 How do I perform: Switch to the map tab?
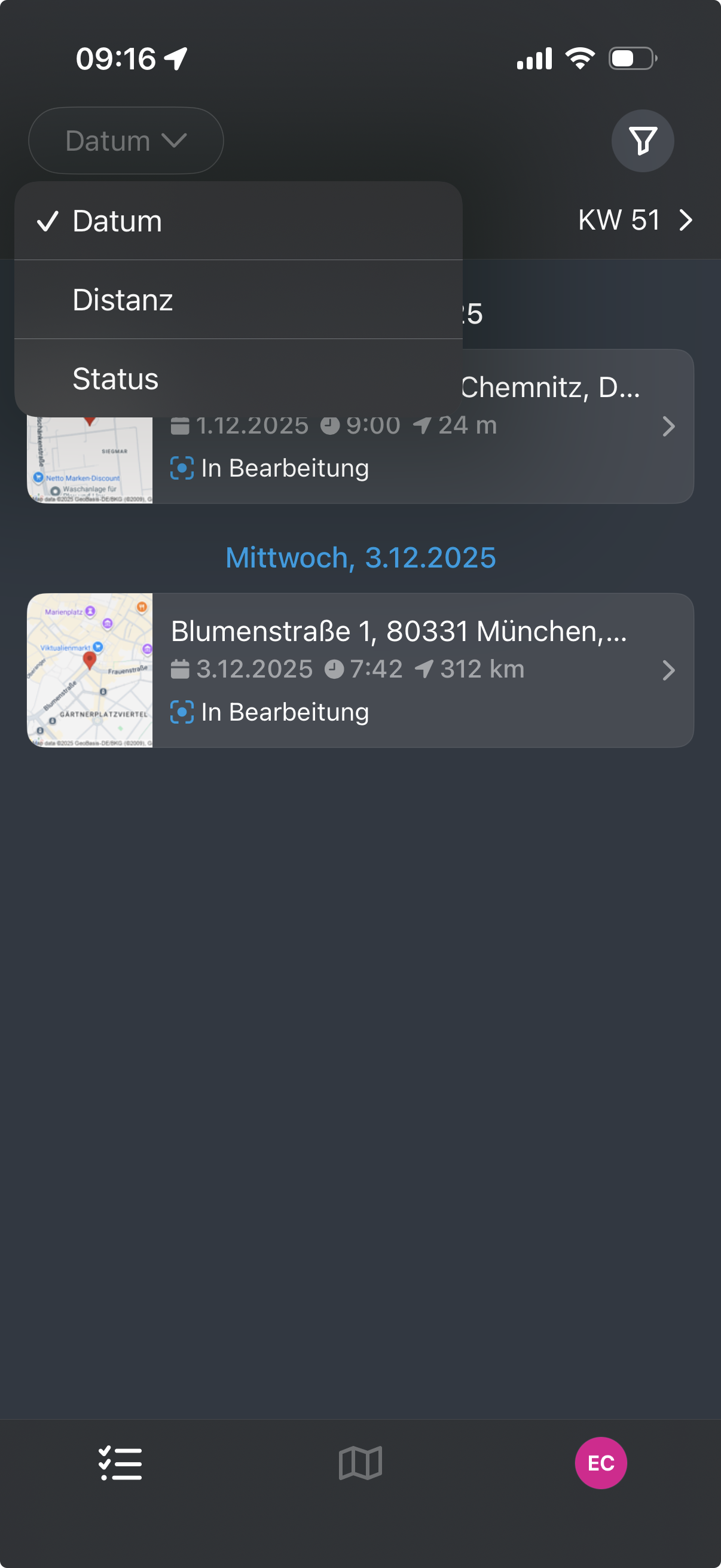coord(360,1463)
